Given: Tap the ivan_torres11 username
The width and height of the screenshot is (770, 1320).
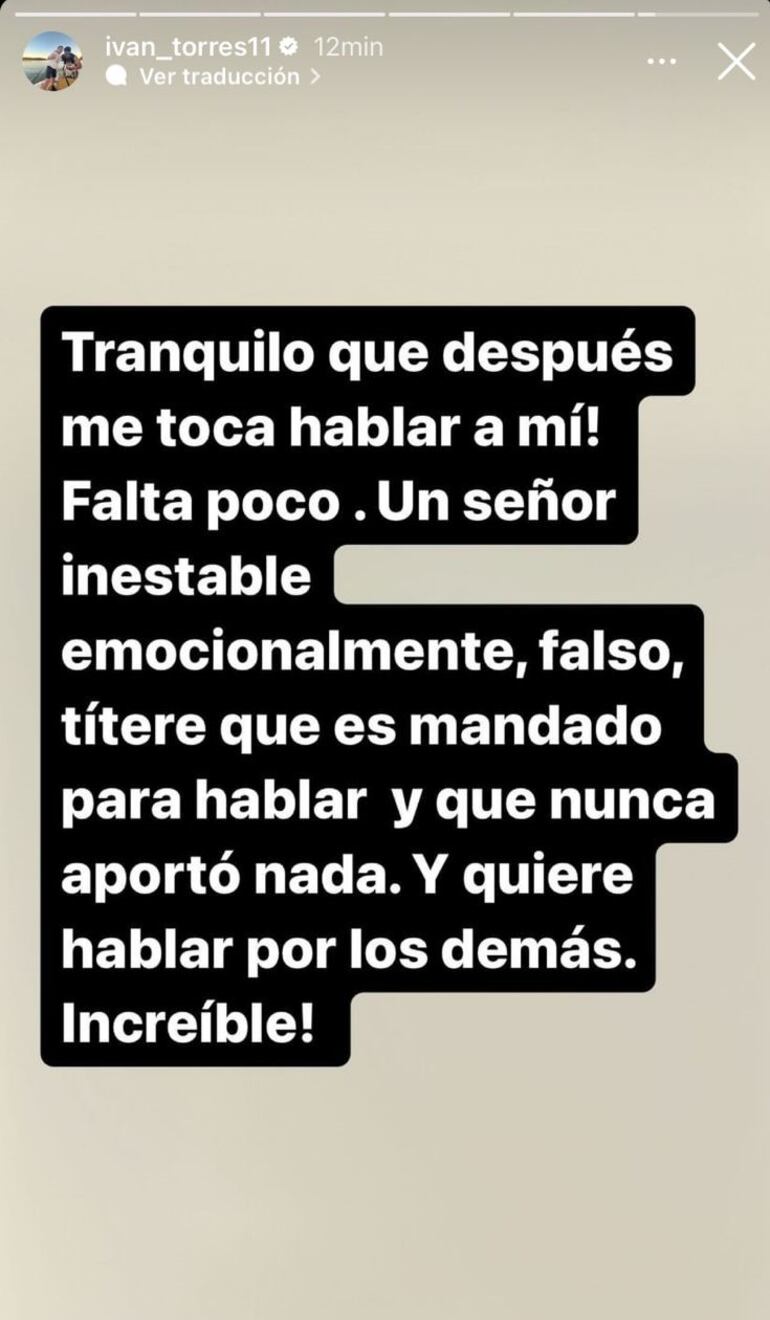Looking at the screenshot, I should point(189,46).
